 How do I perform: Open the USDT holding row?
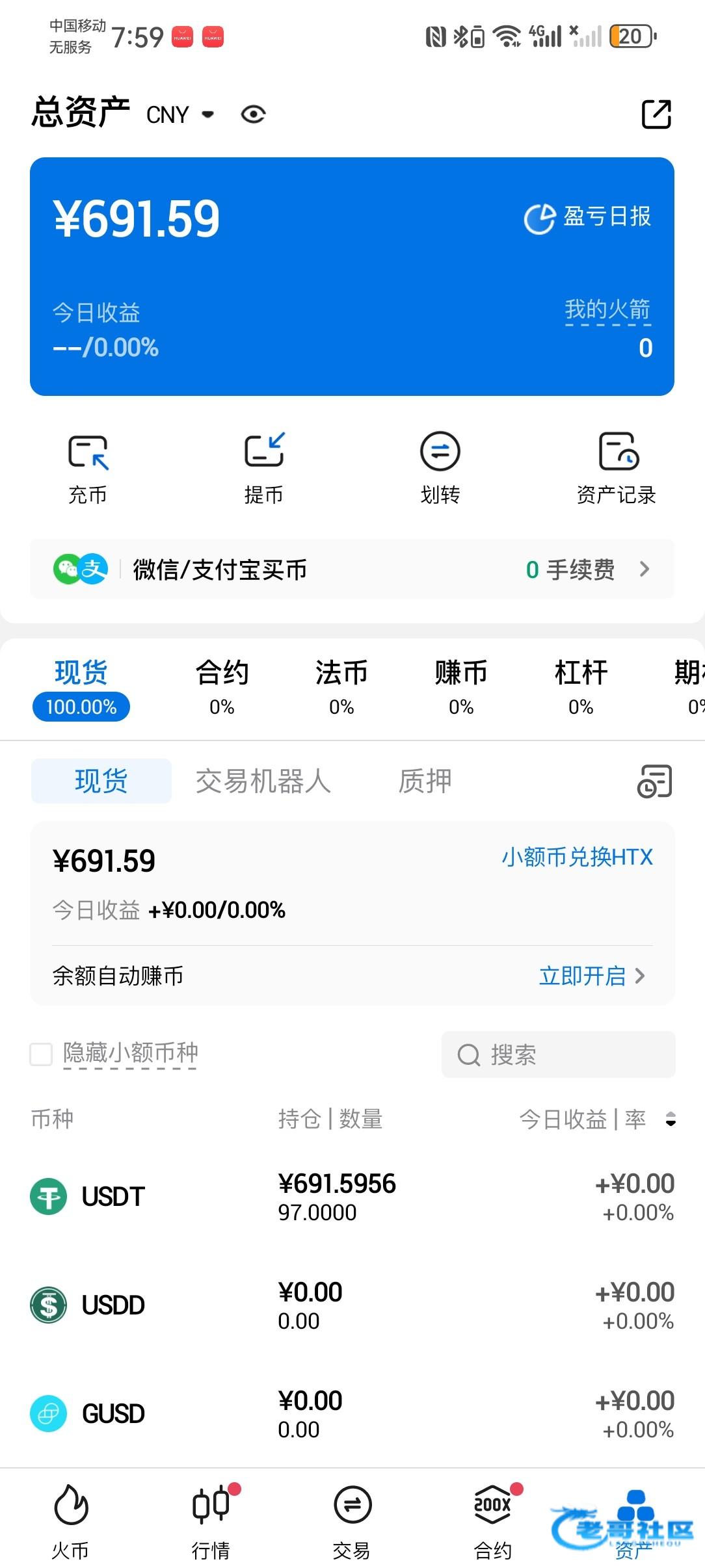(x=352, y=1197)
